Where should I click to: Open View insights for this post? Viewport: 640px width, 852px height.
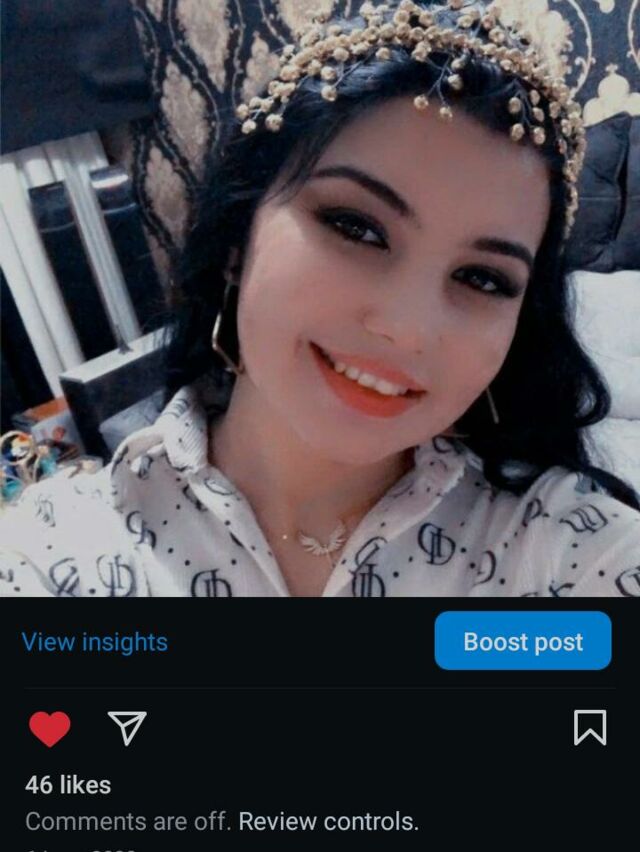click(95, 642)
